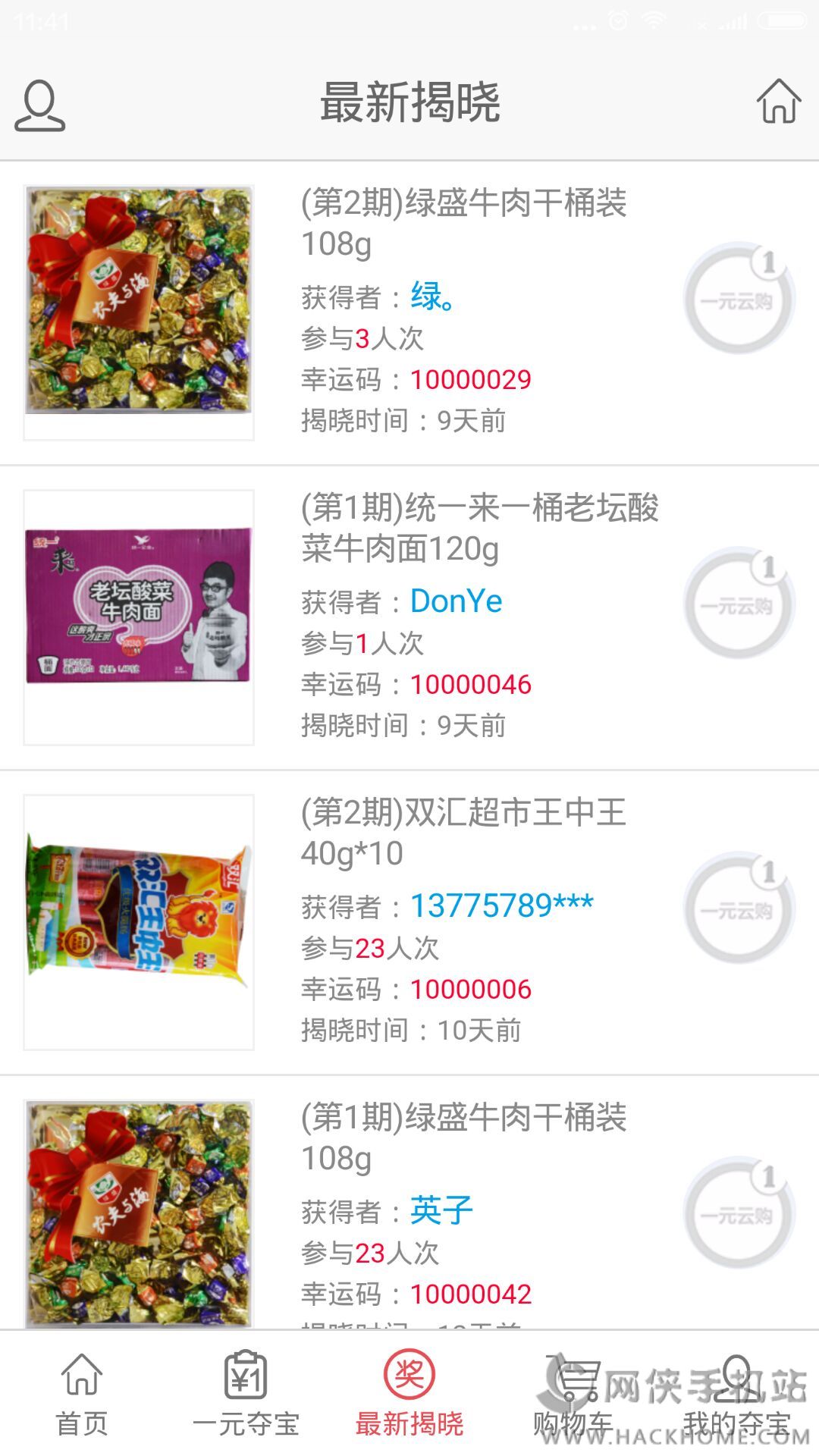View winner 英子's profile
Screen dimensions: 819x1456
tap(441, 1210)
